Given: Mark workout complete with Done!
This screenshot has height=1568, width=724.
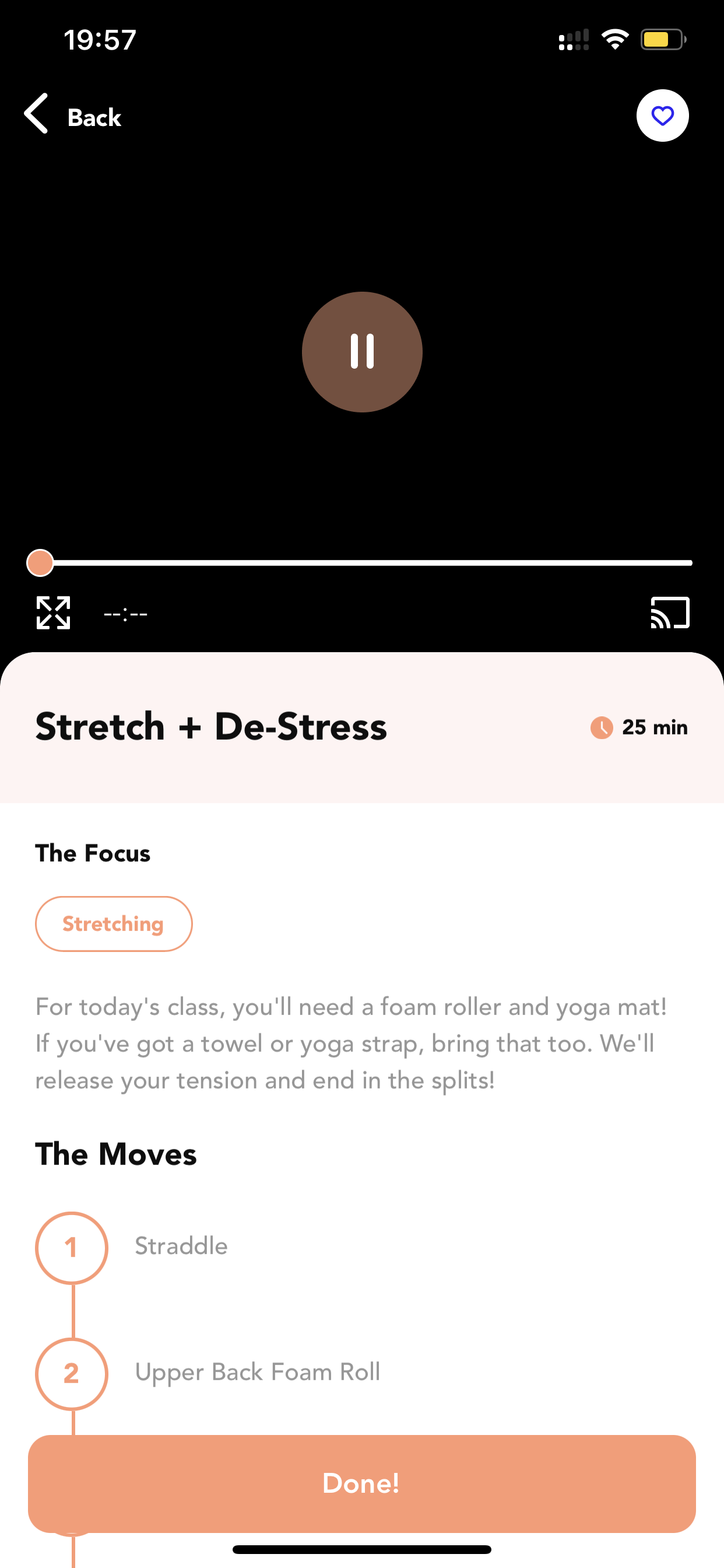Looking at the screenshot, I should point(362,1483).
